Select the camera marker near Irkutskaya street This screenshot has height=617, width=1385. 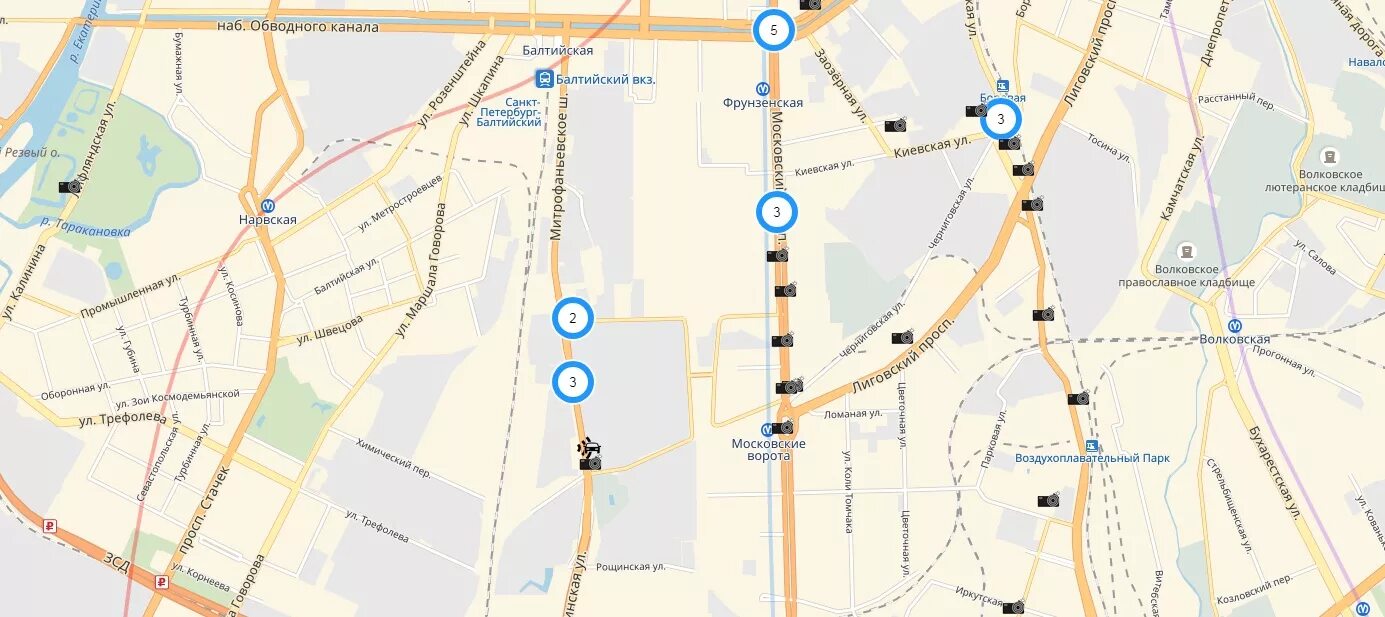(x=1014, y=607)
